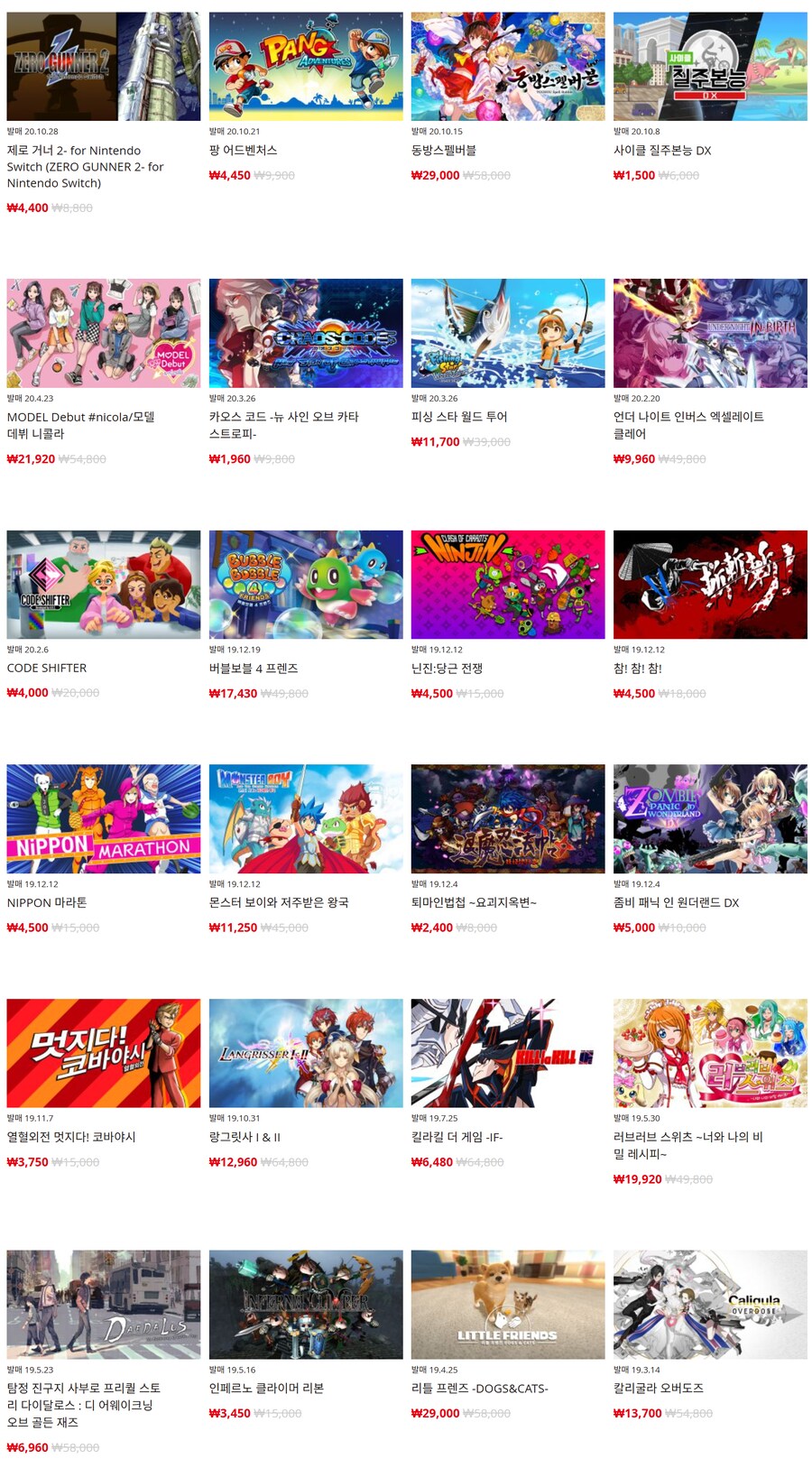Select 열혈외전 멋지다! 코바야시 game
Image resolution: width=812 pixels, height=1468 pixels.
(x=103, y=1053)
